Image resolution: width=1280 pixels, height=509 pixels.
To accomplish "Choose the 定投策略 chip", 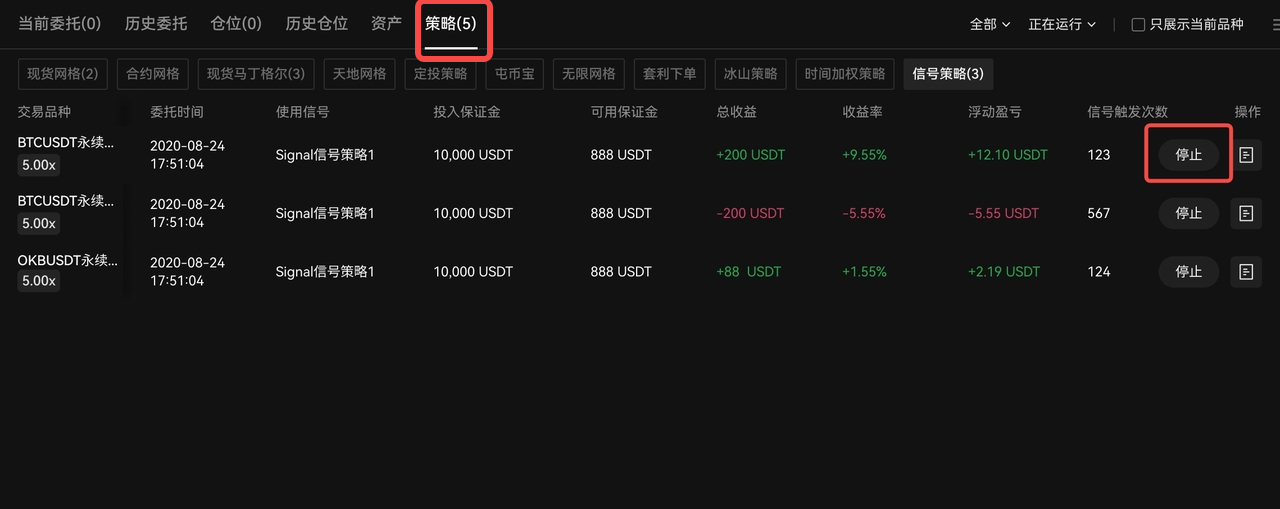I will [440, 74].
